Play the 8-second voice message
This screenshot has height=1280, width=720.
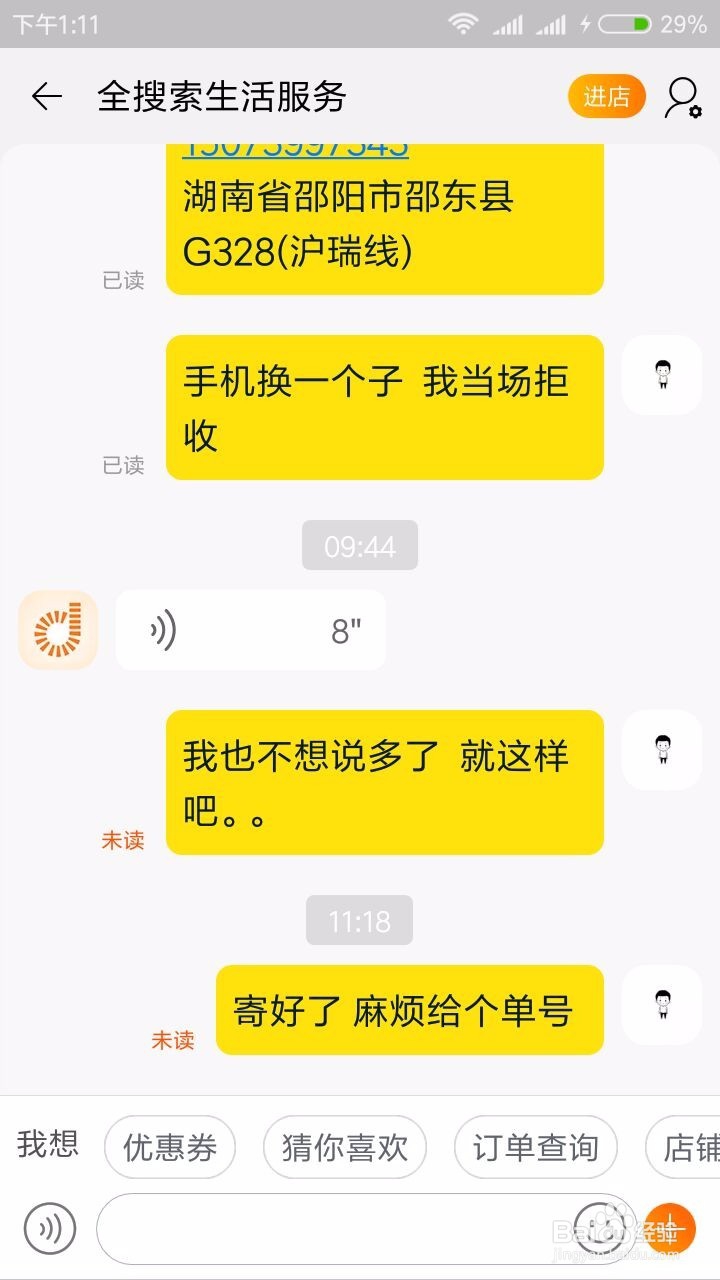[250, 629]
